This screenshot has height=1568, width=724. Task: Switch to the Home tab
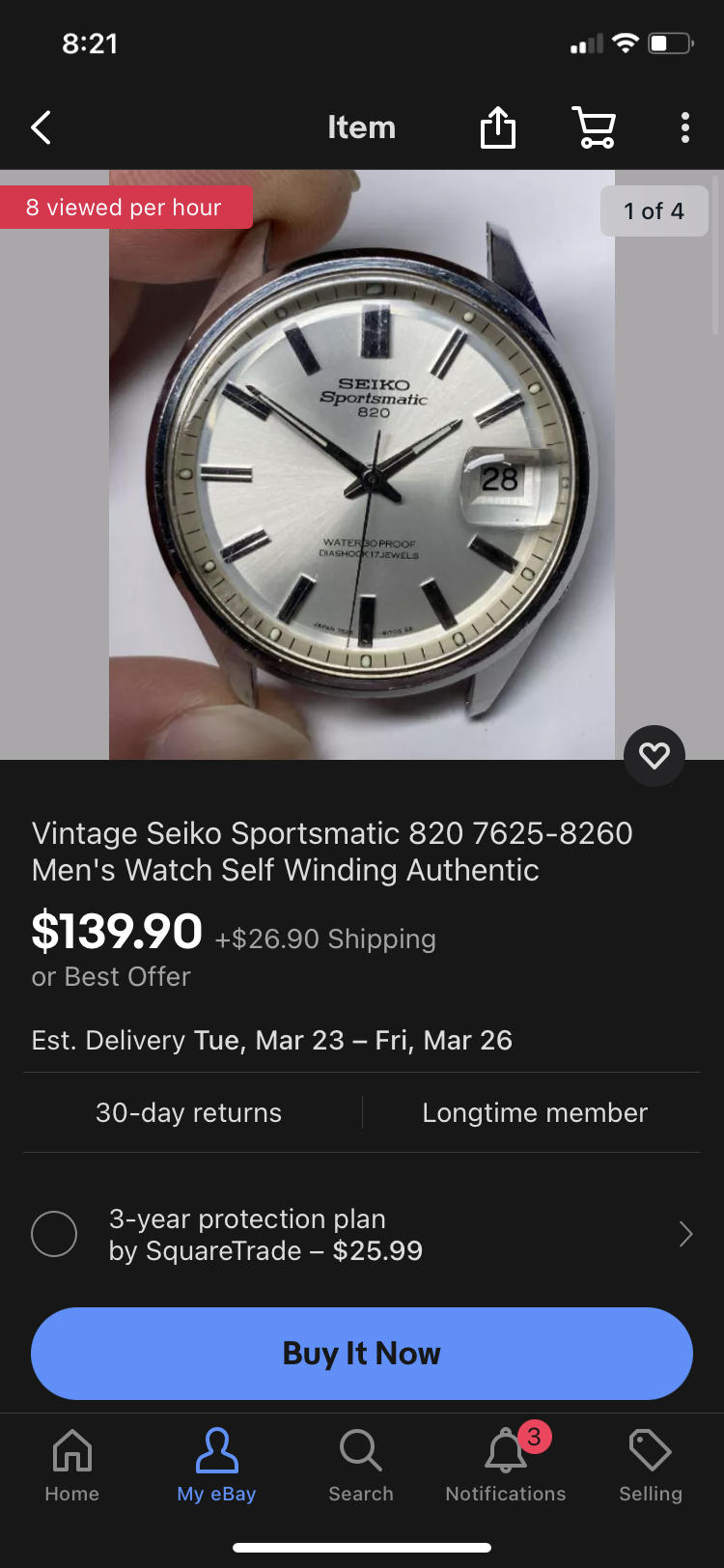[72, 1466]
